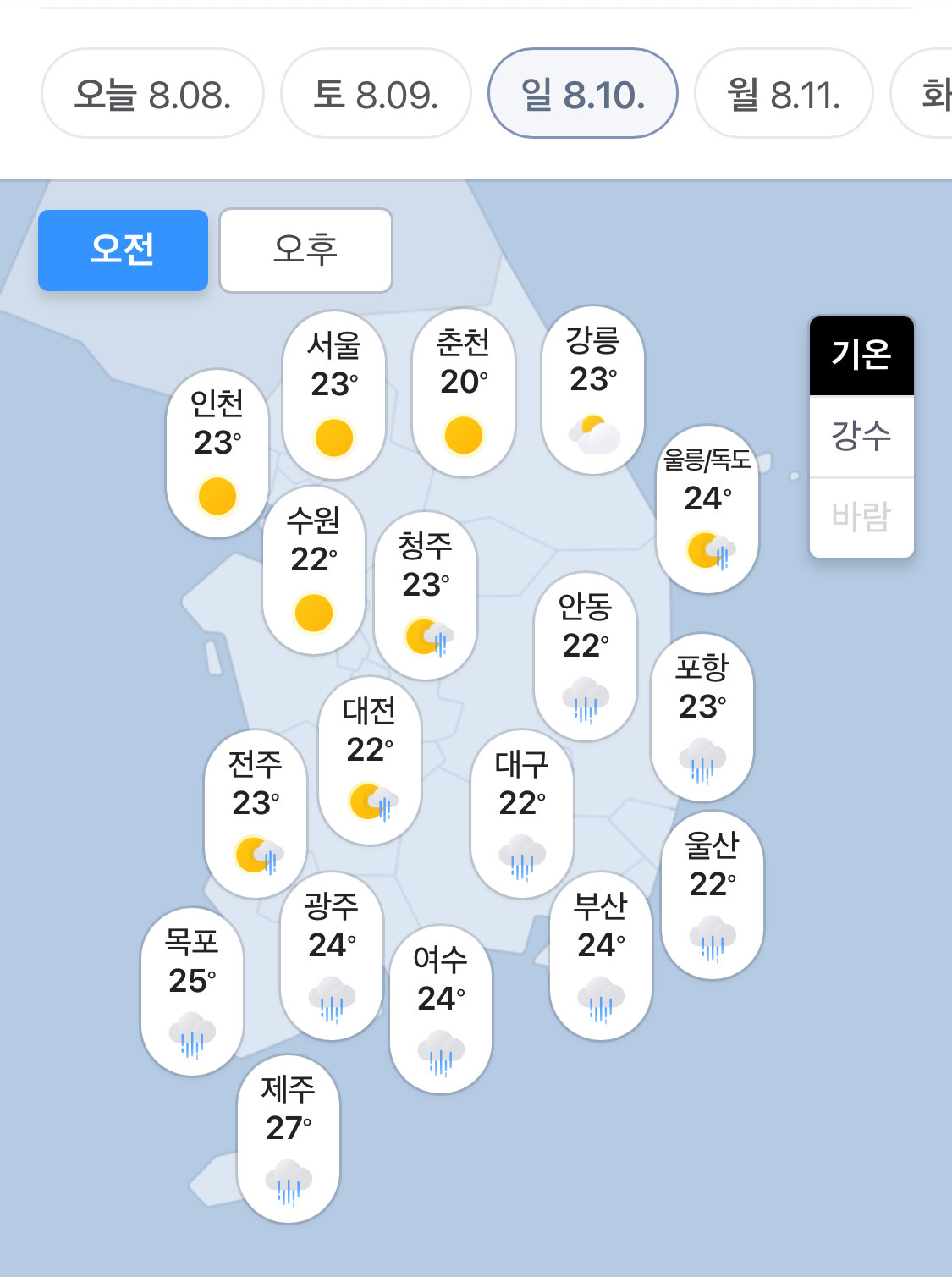
Task: Open the 부산 weather marker
Action: tap(600, 955)
